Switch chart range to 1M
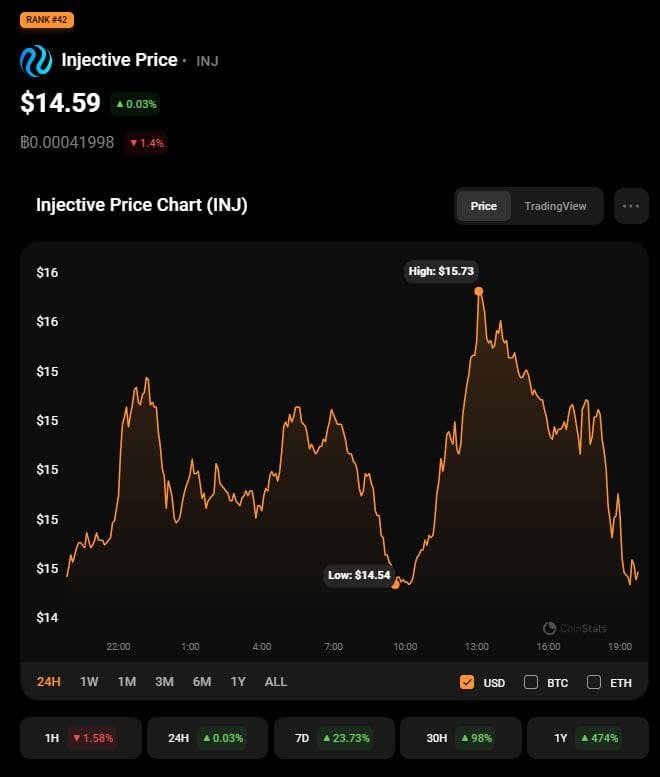660x777 pixels. (127, 682)
